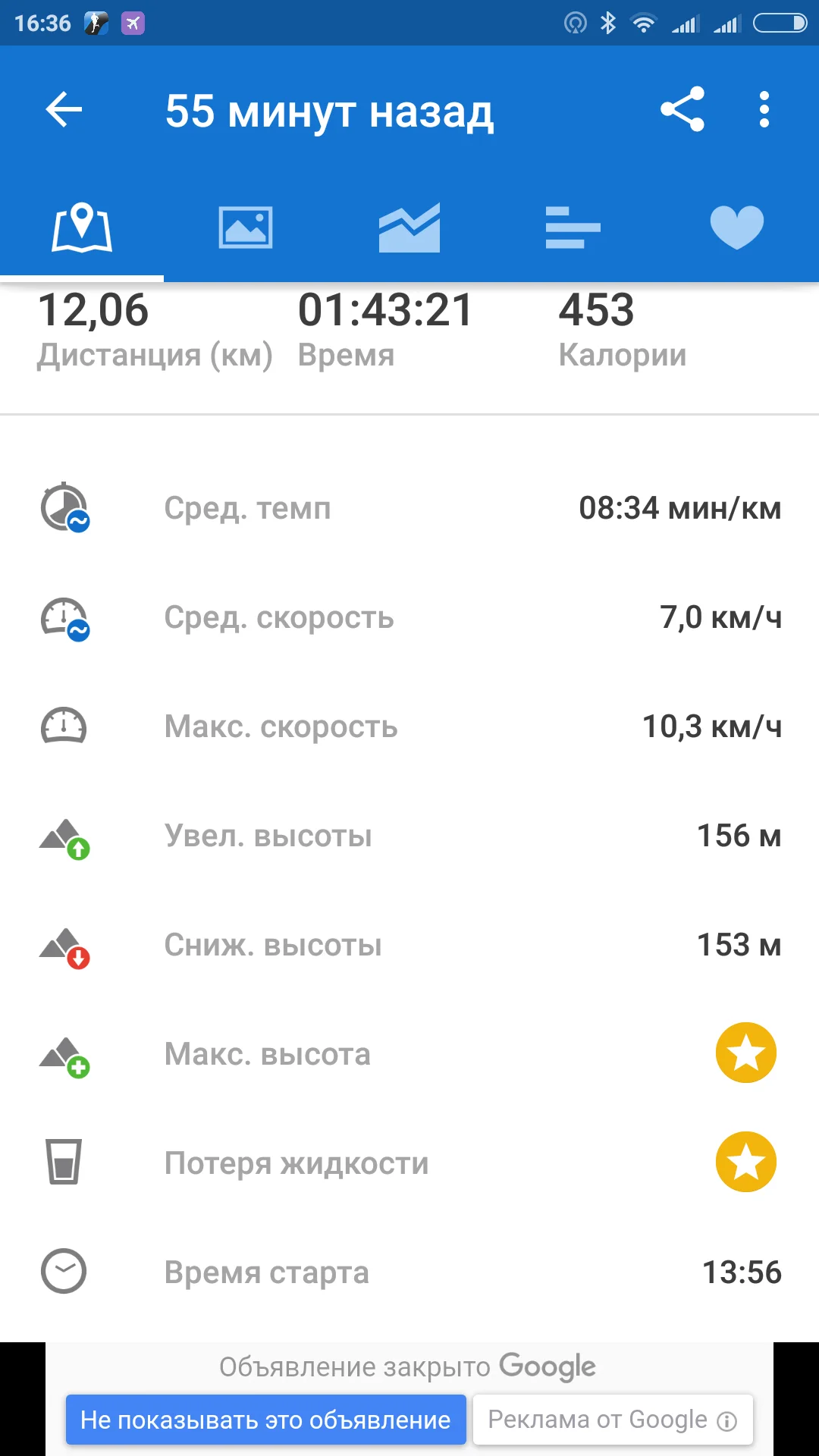Unlock premium star for Макс. высота
The height and width of the screenshot is (1456, 819).
pos(746,1053)
